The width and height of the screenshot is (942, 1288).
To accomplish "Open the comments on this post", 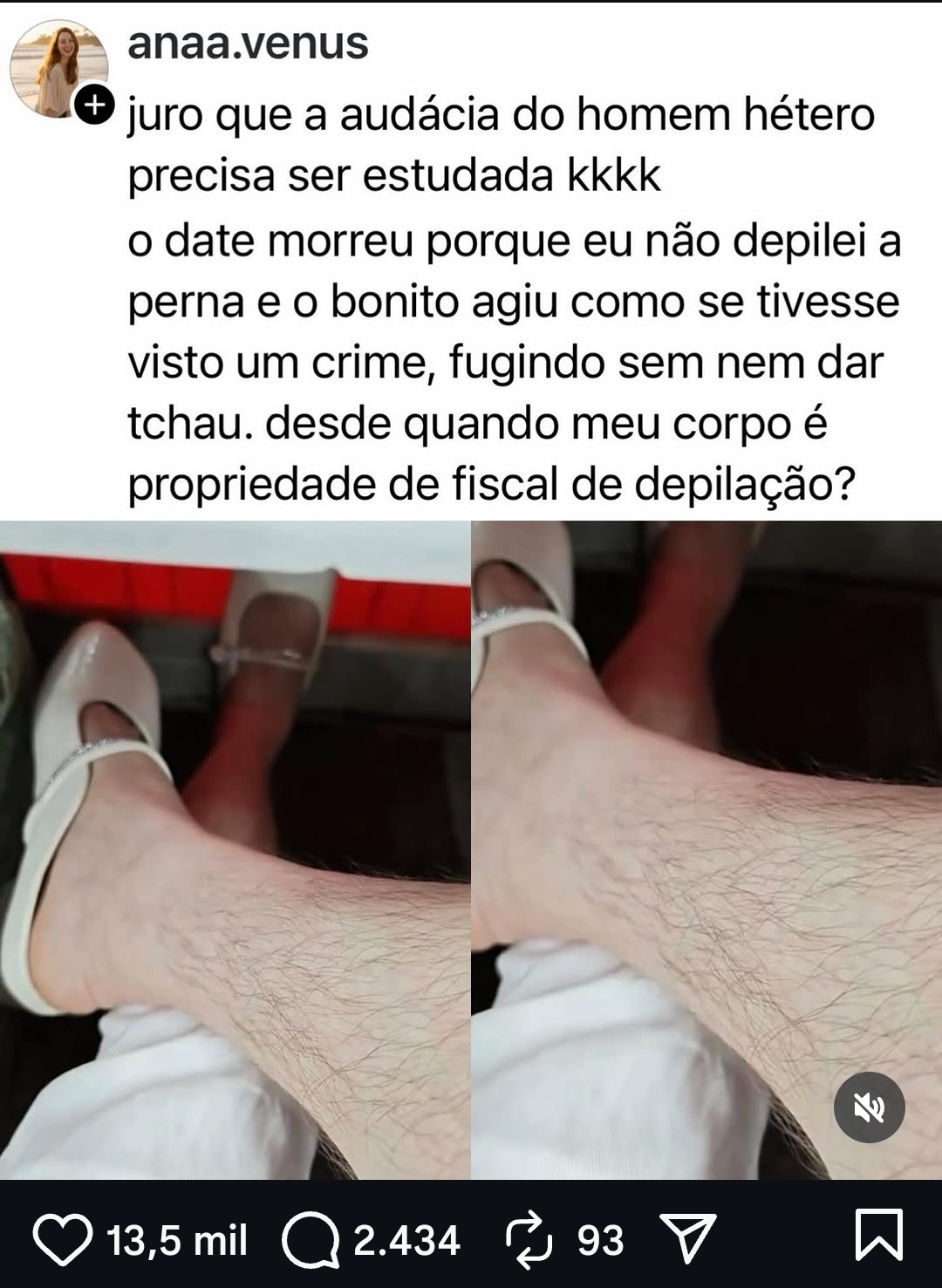I will tap(311, 1239).
